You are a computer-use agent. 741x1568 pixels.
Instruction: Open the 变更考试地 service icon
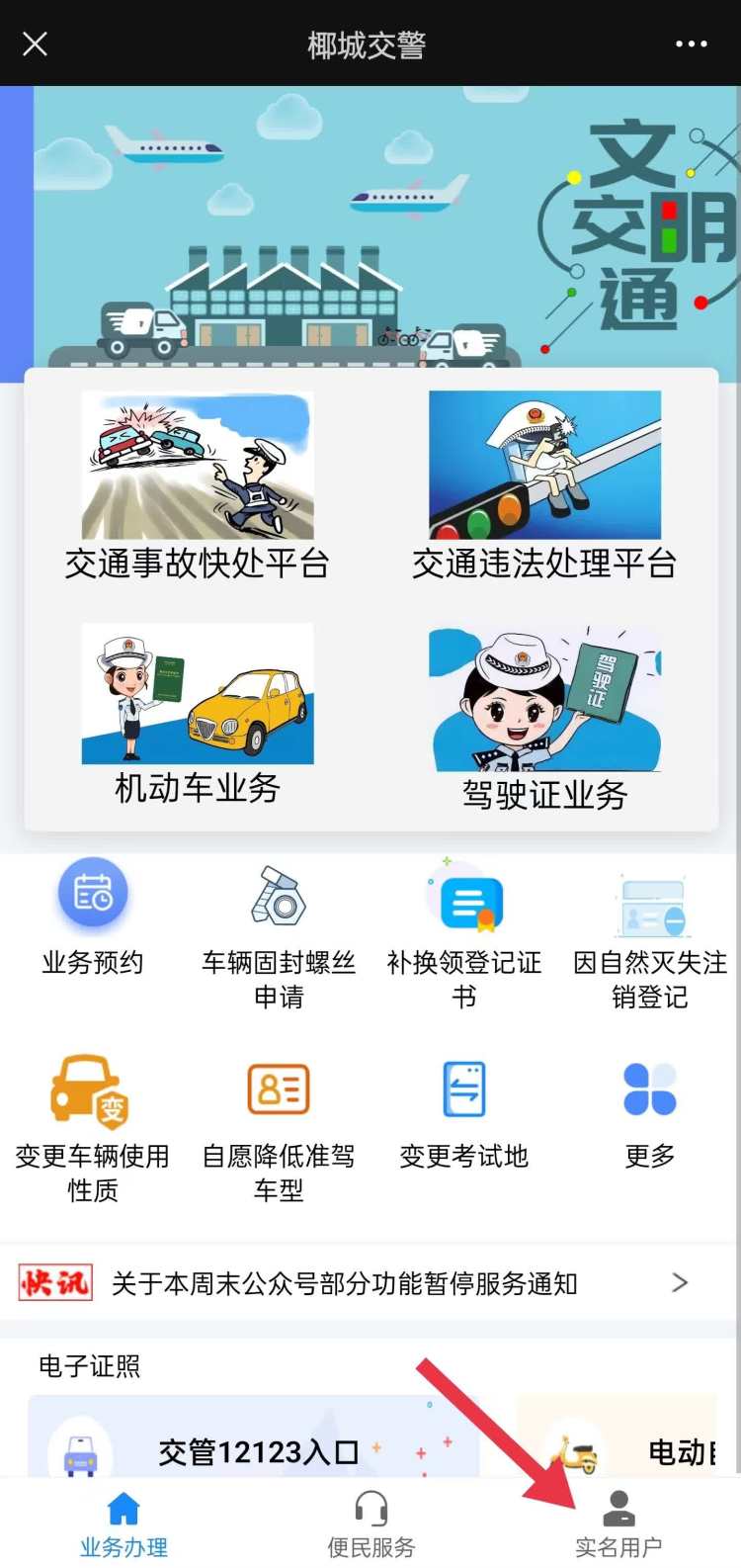click(463, 1112)
